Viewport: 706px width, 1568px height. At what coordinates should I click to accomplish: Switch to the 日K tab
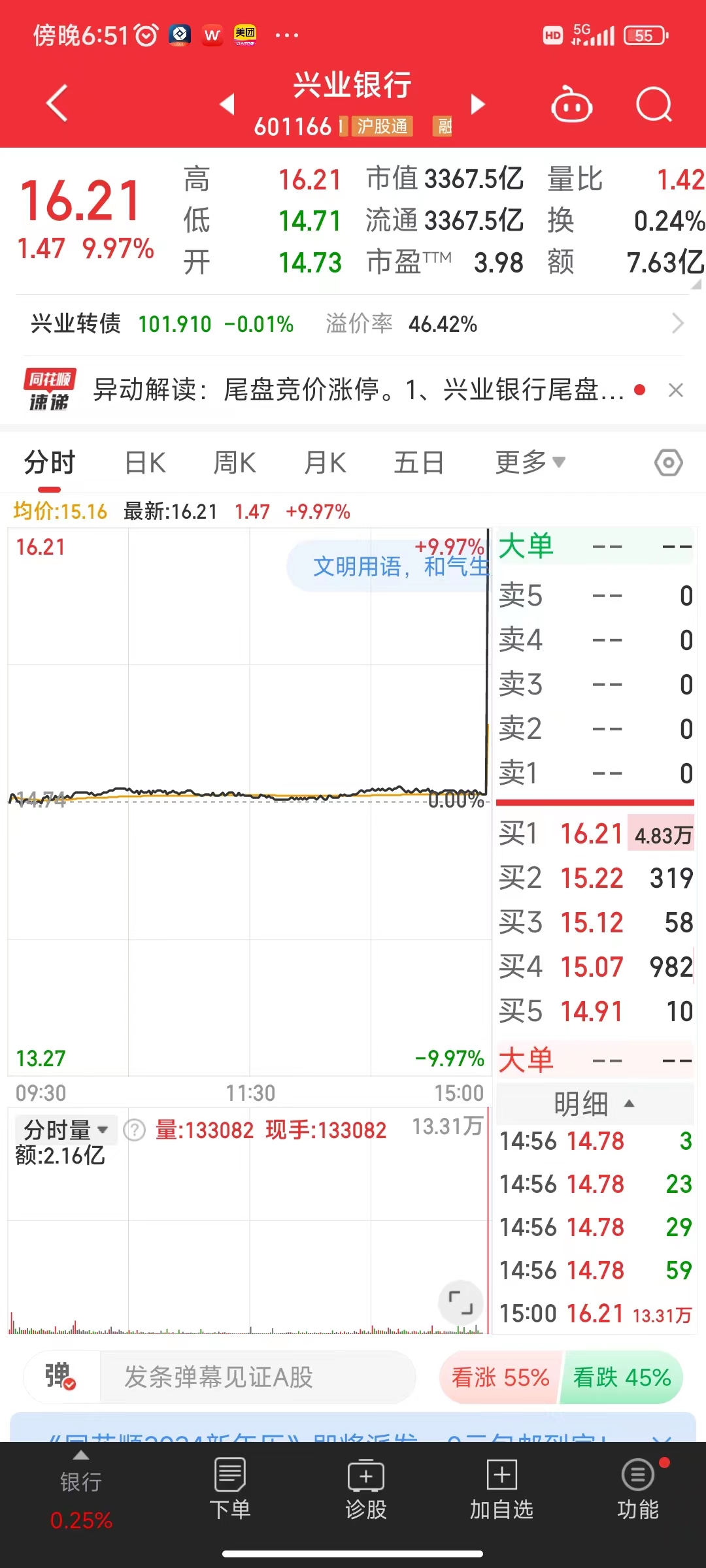tap(144, 462)
